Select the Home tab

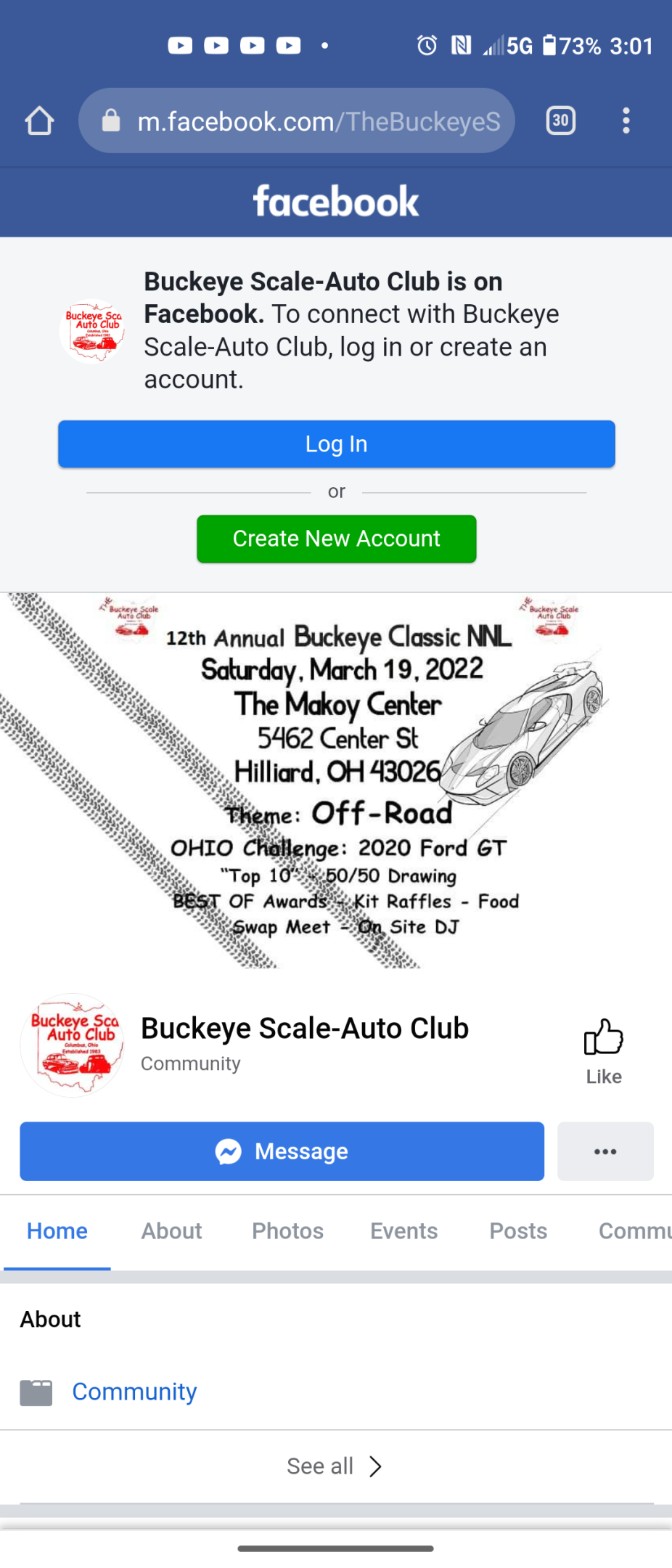(x=57, y=1231)
